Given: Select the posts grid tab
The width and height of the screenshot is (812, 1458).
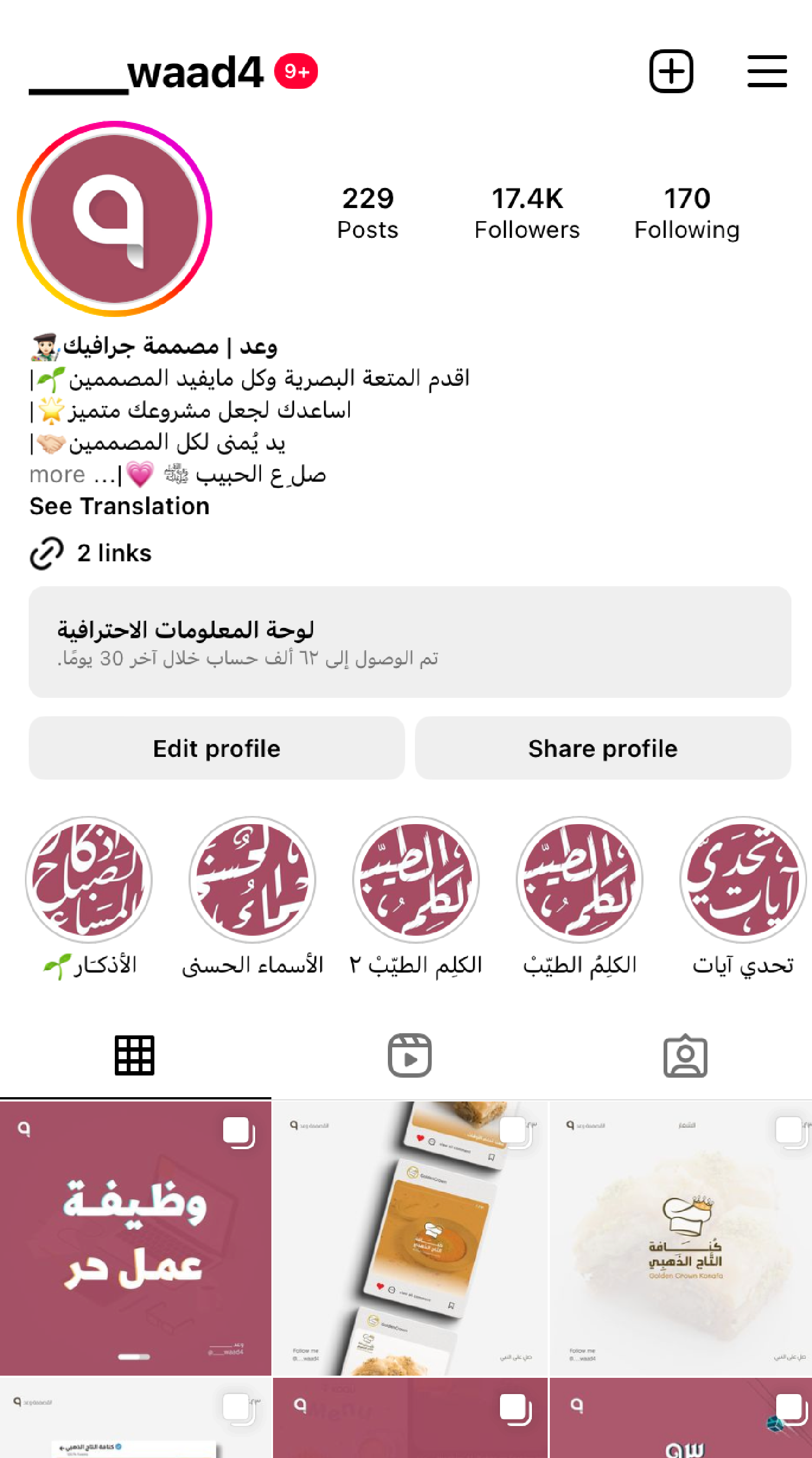Looking at the screenshot, I should tap(135, 1055).
